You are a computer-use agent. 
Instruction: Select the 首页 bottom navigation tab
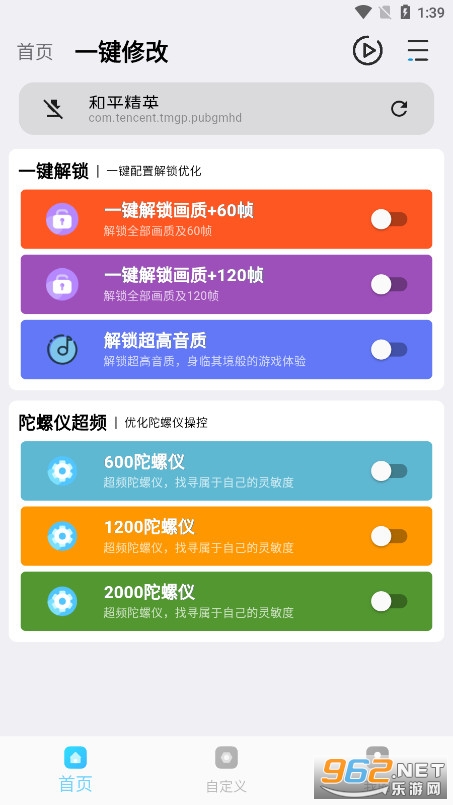tap(76, 769)
